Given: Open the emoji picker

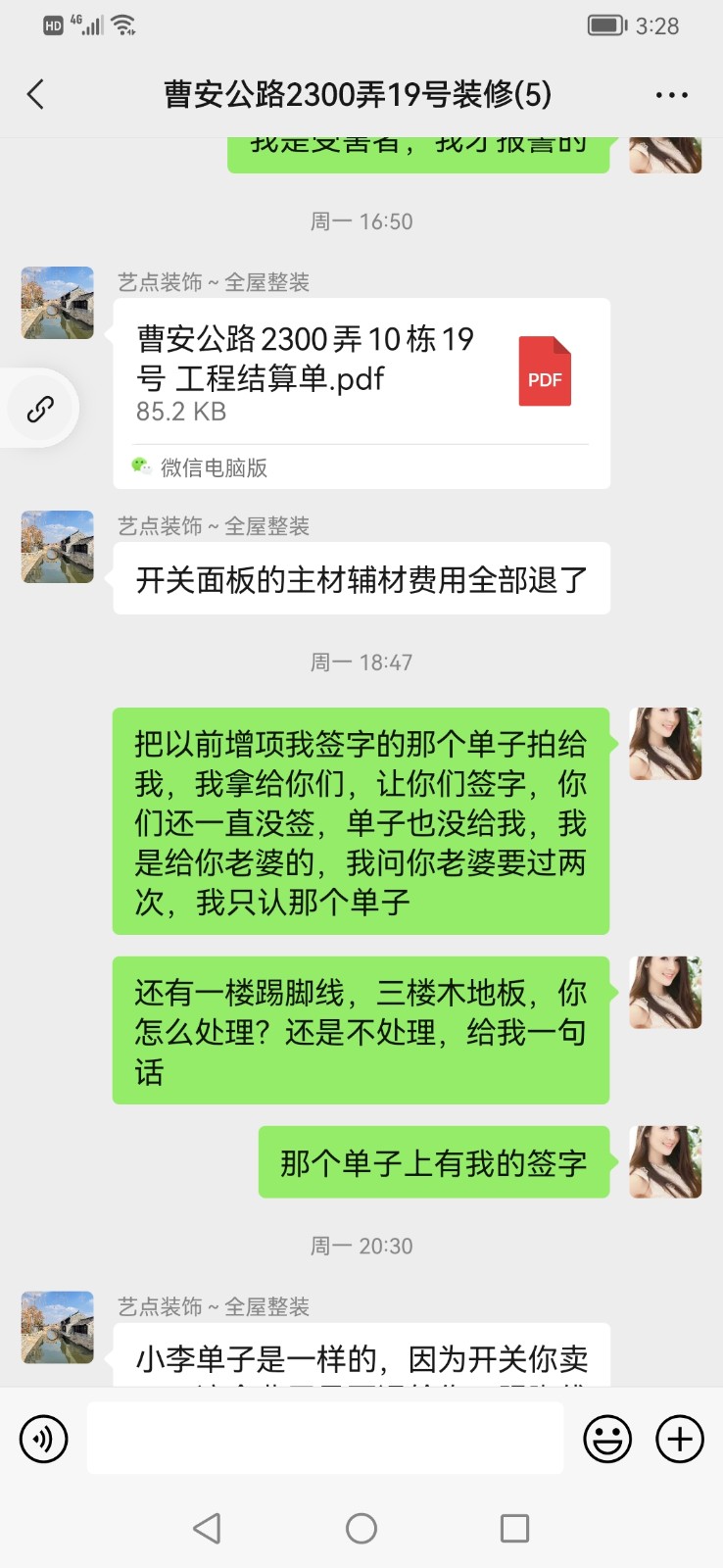Looking at the screenshot, I should [607, 1440].
